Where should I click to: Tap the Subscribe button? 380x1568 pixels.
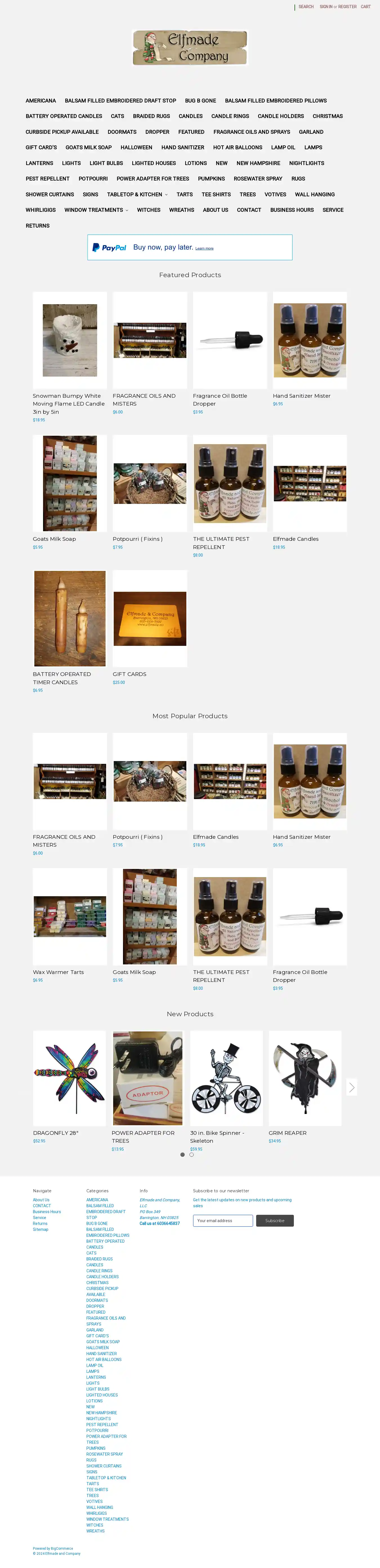[x=275, y=1220]
